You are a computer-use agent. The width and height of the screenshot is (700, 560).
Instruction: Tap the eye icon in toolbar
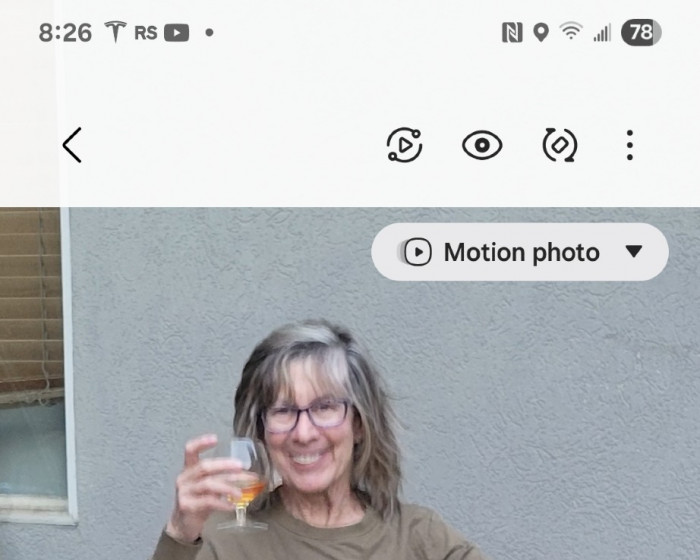click(x=482, y=146)
